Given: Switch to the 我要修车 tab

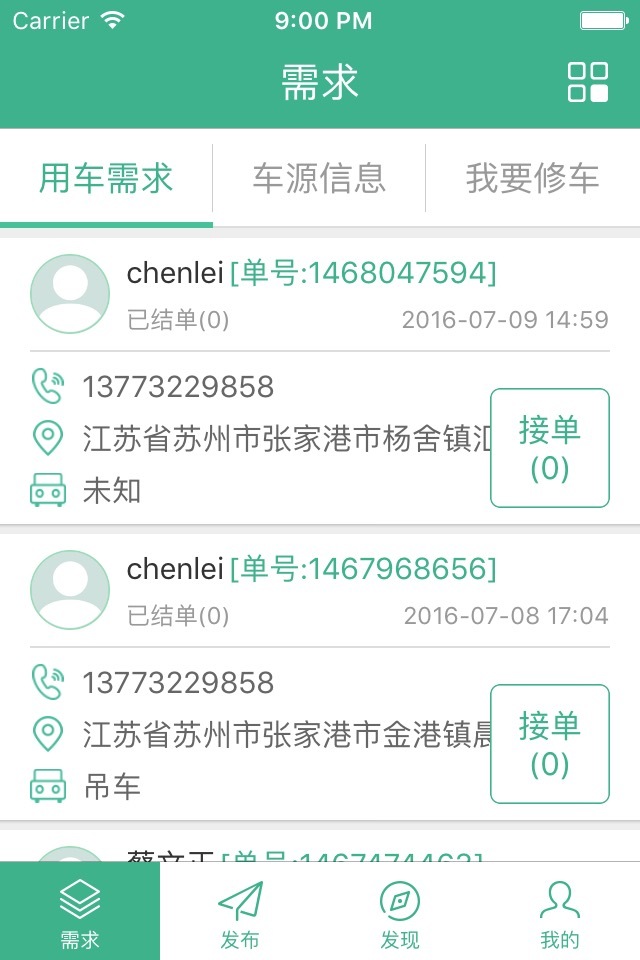Looking at the screenshot, I should pos(532,178).
